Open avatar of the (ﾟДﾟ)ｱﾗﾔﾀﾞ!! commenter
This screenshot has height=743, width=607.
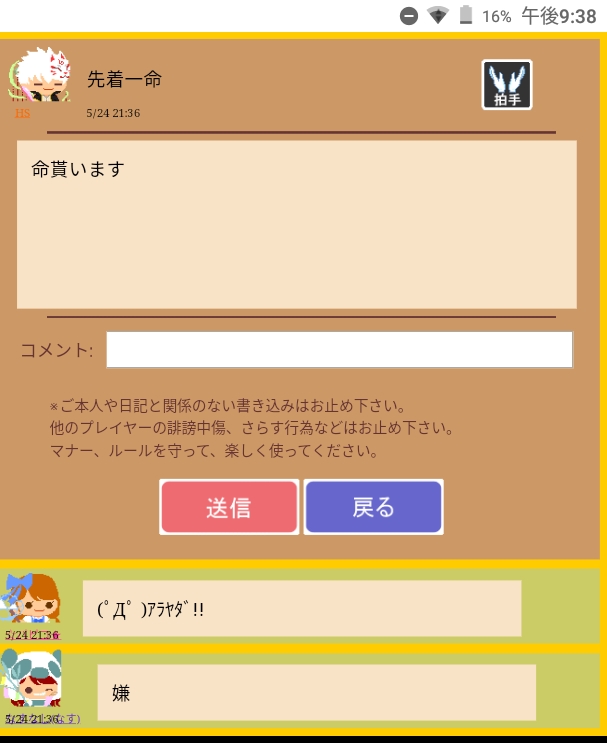(32, 600)
